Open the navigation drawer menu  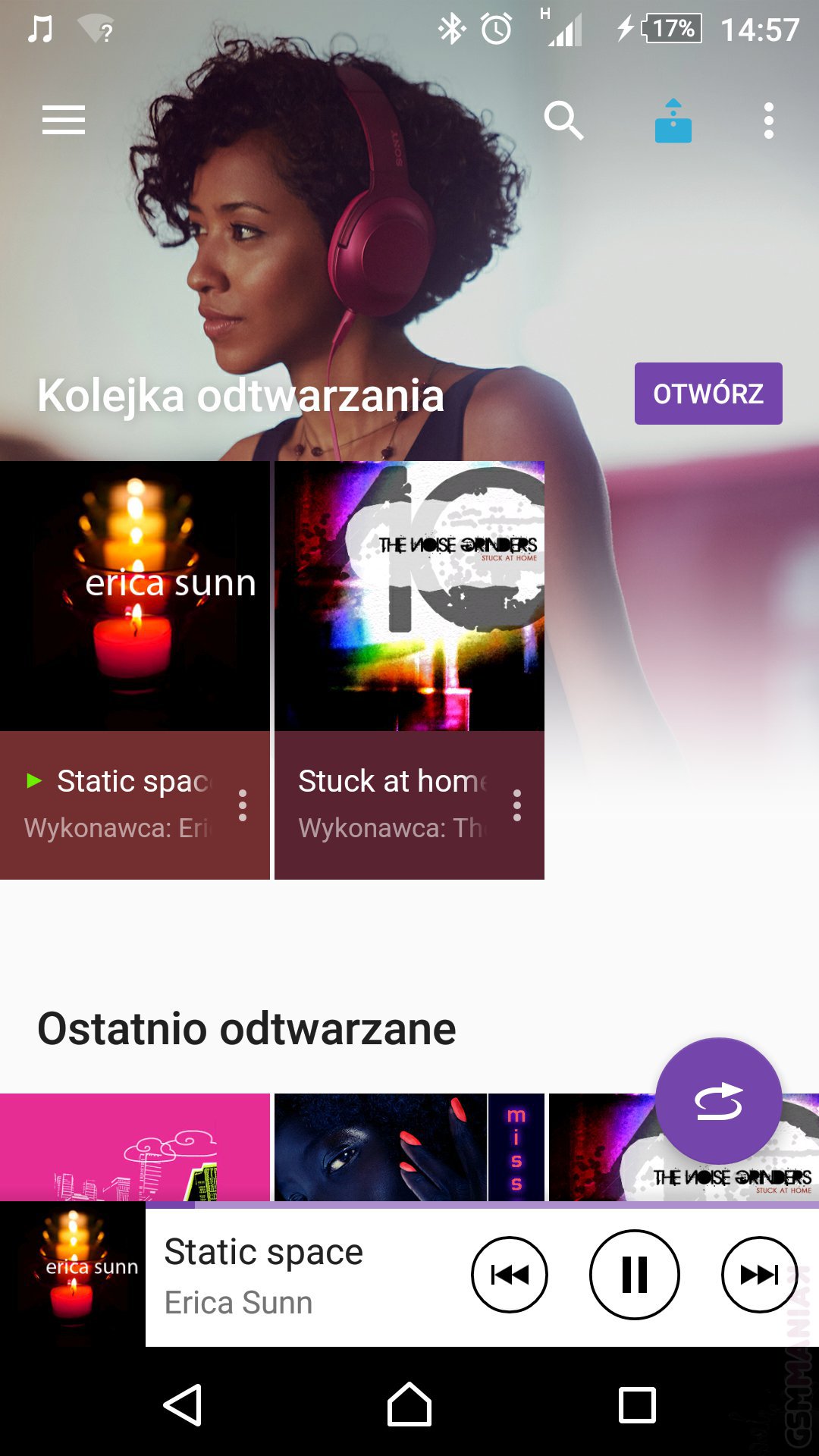tap(64, 121)
